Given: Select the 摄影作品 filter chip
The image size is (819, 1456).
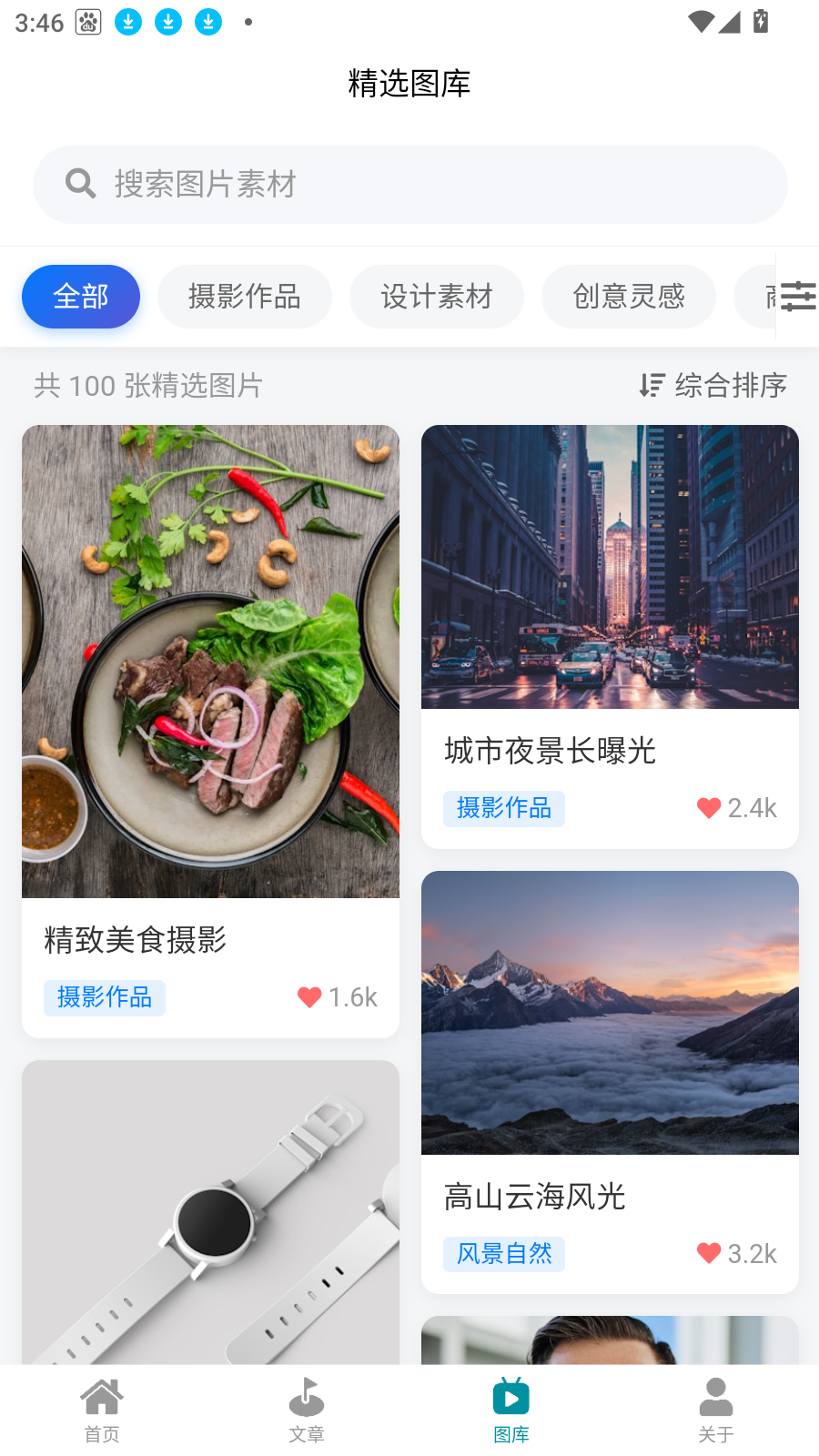Looking at the screenshot, I should (245, 296).
